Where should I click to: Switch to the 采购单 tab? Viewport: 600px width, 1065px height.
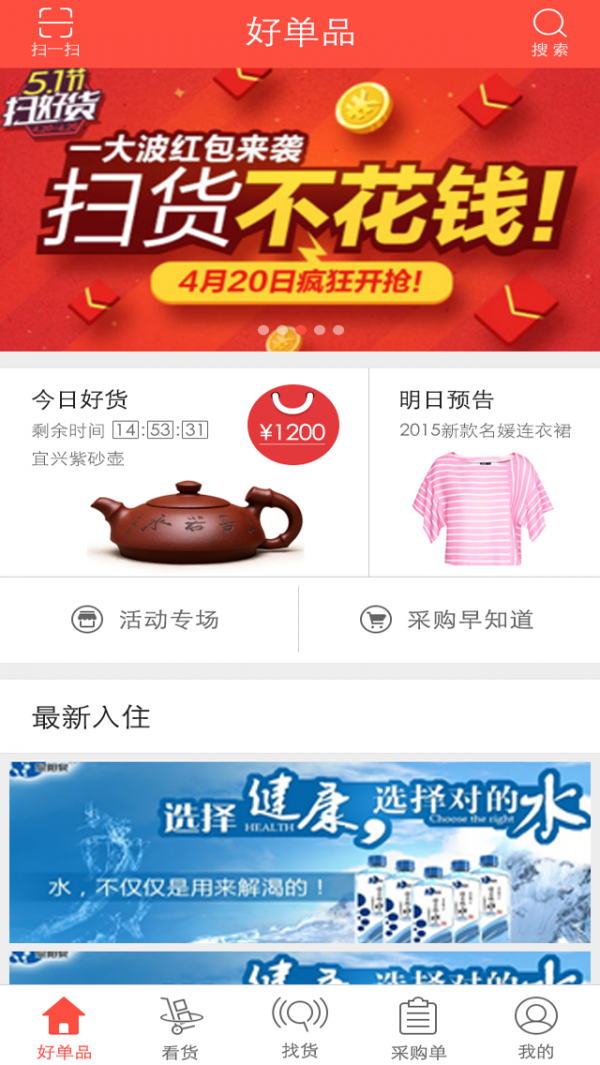[418, 1027]
